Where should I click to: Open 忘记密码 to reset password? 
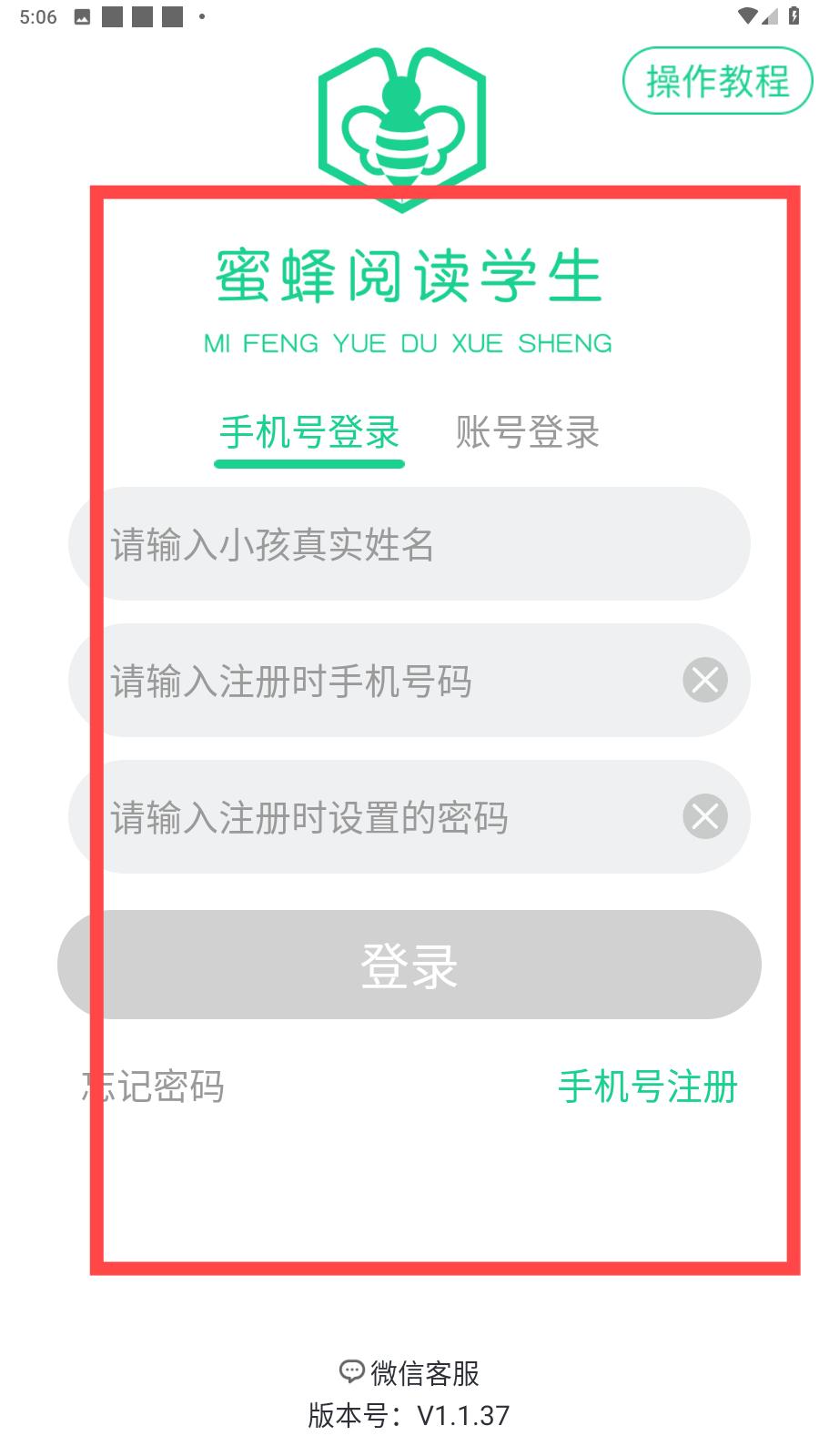click(153, 1087)
